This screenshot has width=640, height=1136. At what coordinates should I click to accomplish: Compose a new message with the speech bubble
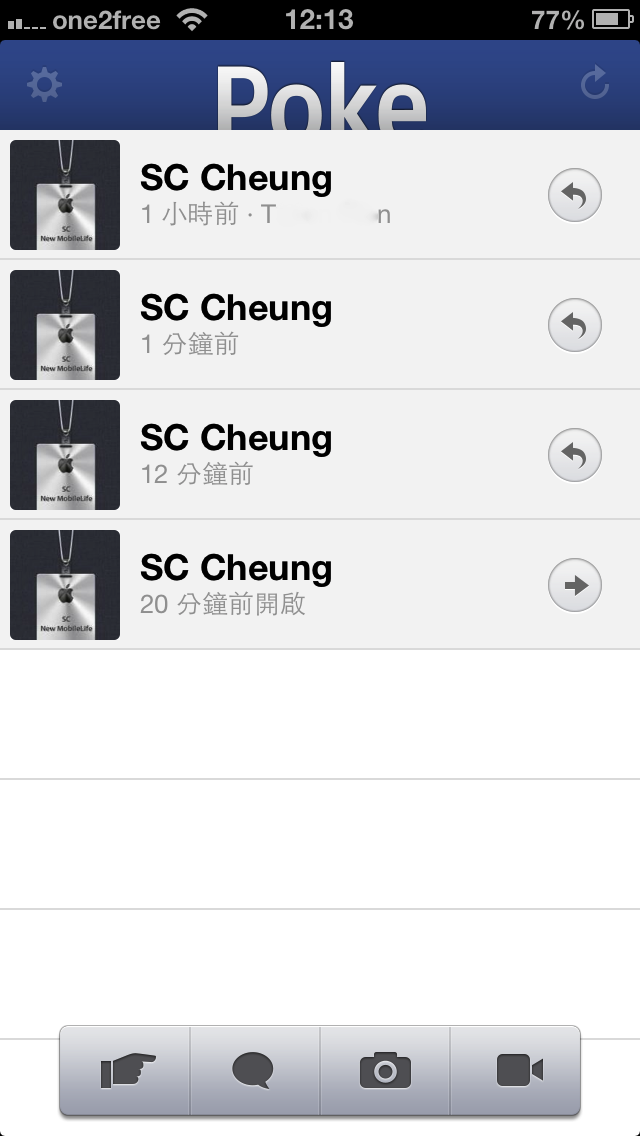click(253, 1072)
